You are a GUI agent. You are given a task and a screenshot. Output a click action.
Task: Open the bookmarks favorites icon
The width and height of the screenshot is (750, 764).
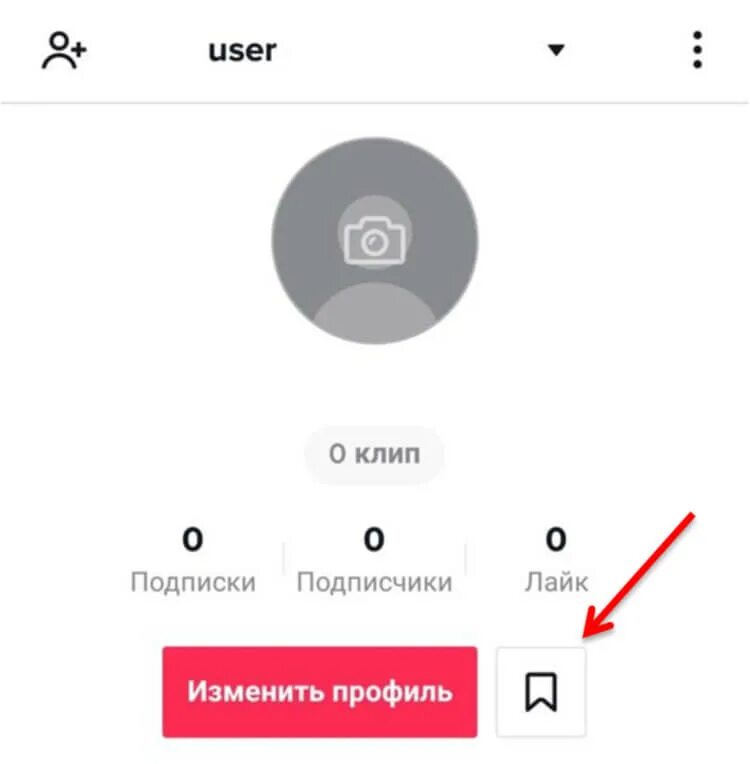pos(541,692)
